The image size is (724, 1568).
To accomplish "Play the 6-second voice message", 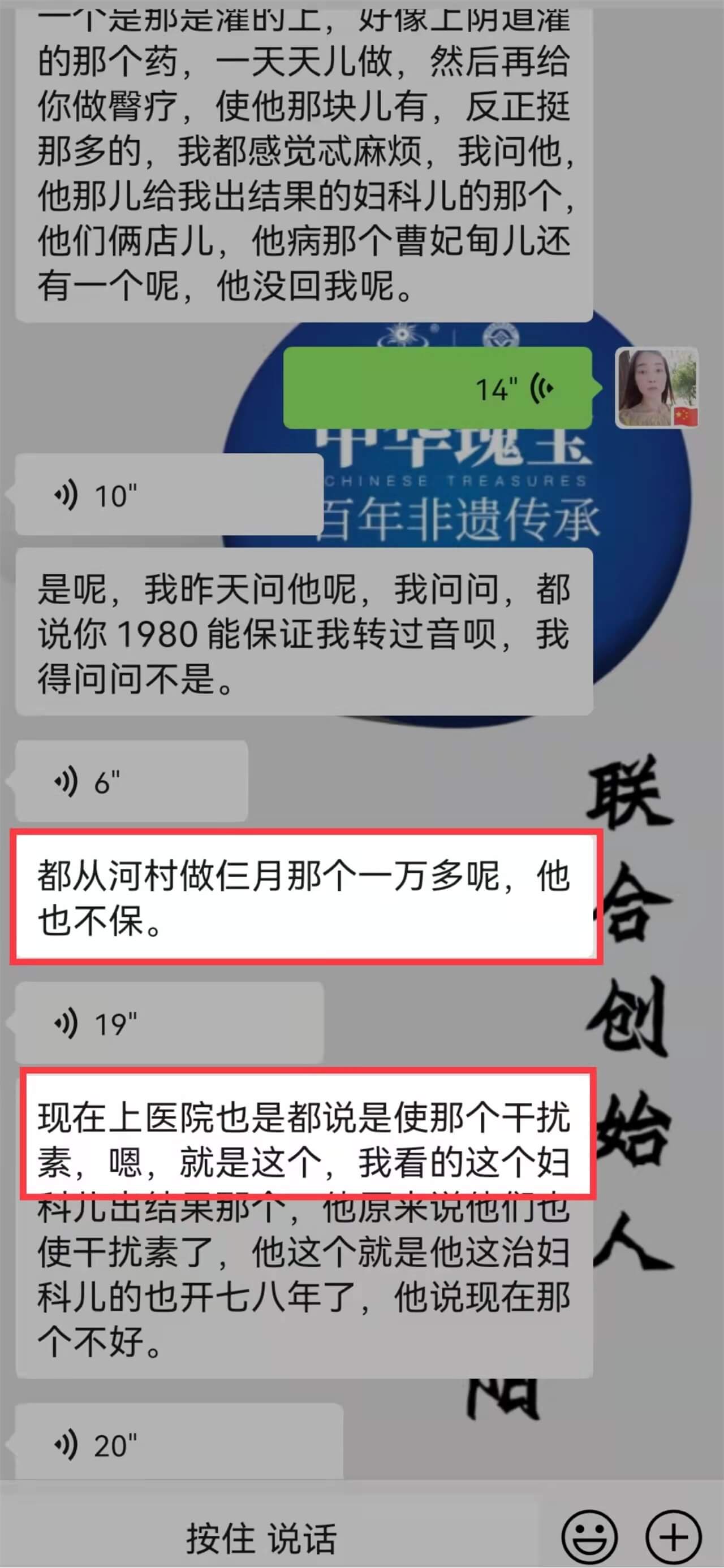I will (131, 781).
